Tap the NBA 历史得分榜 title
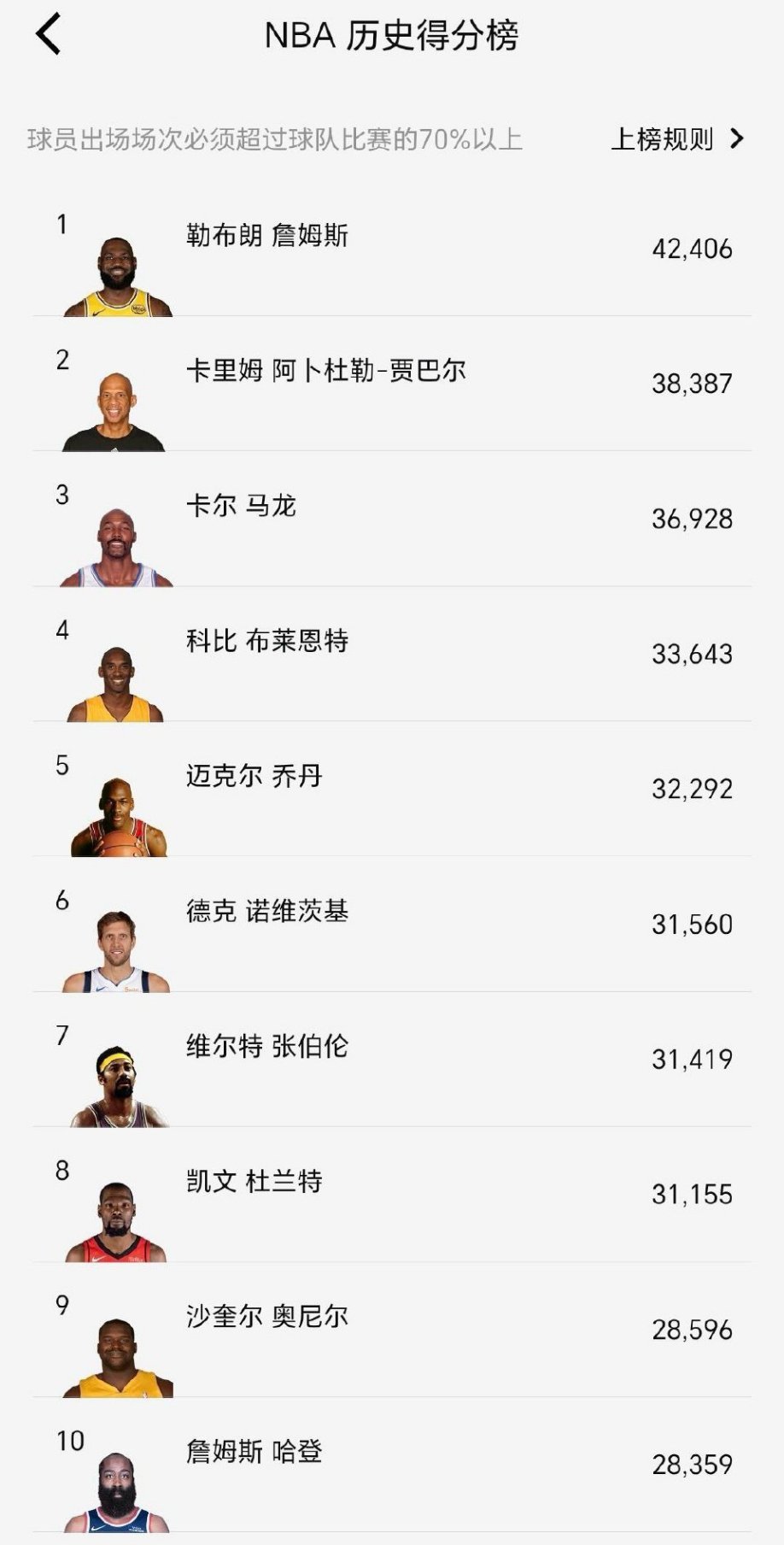The height and width of the screenshot is (1545, 784). click(392, 38)
